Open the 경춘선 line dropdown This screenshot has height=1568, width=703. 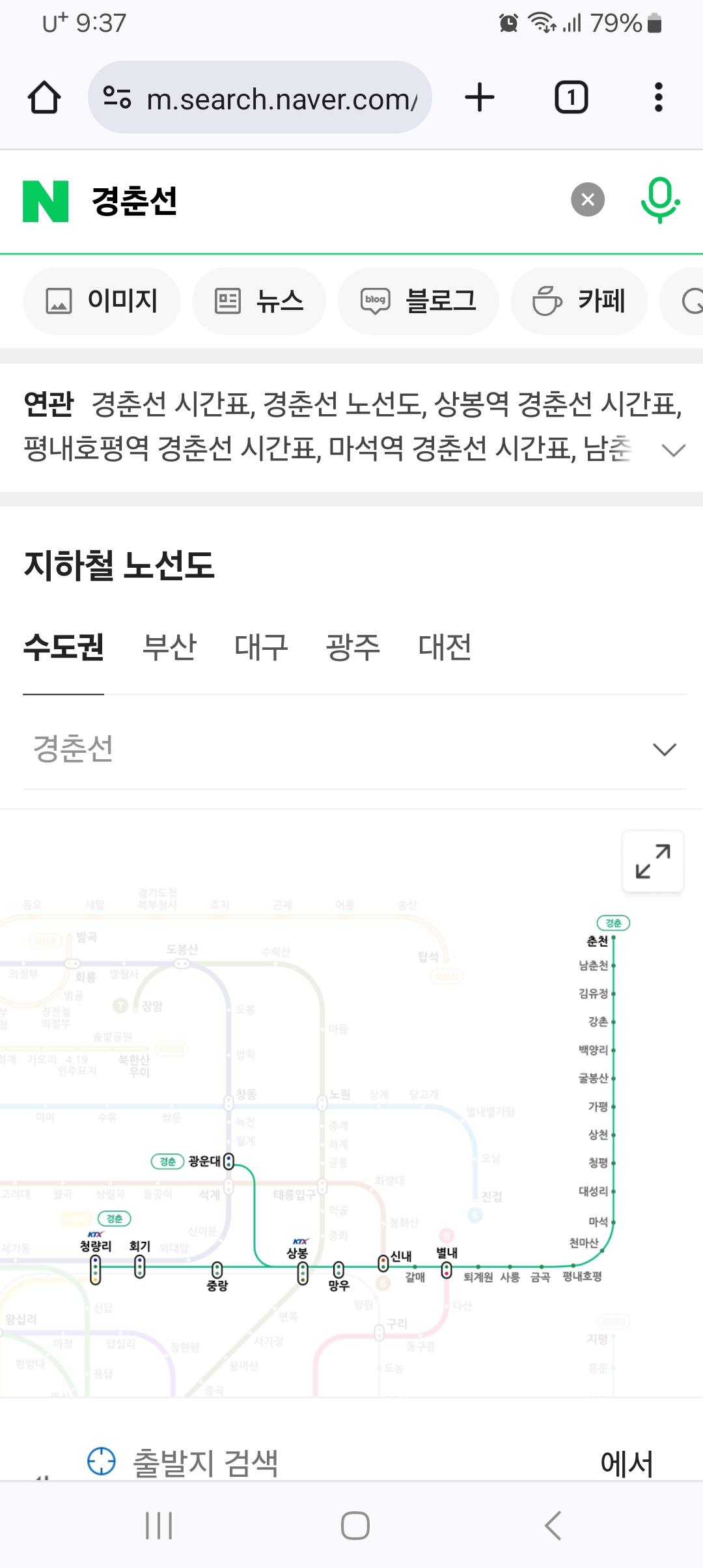point(355,749)
